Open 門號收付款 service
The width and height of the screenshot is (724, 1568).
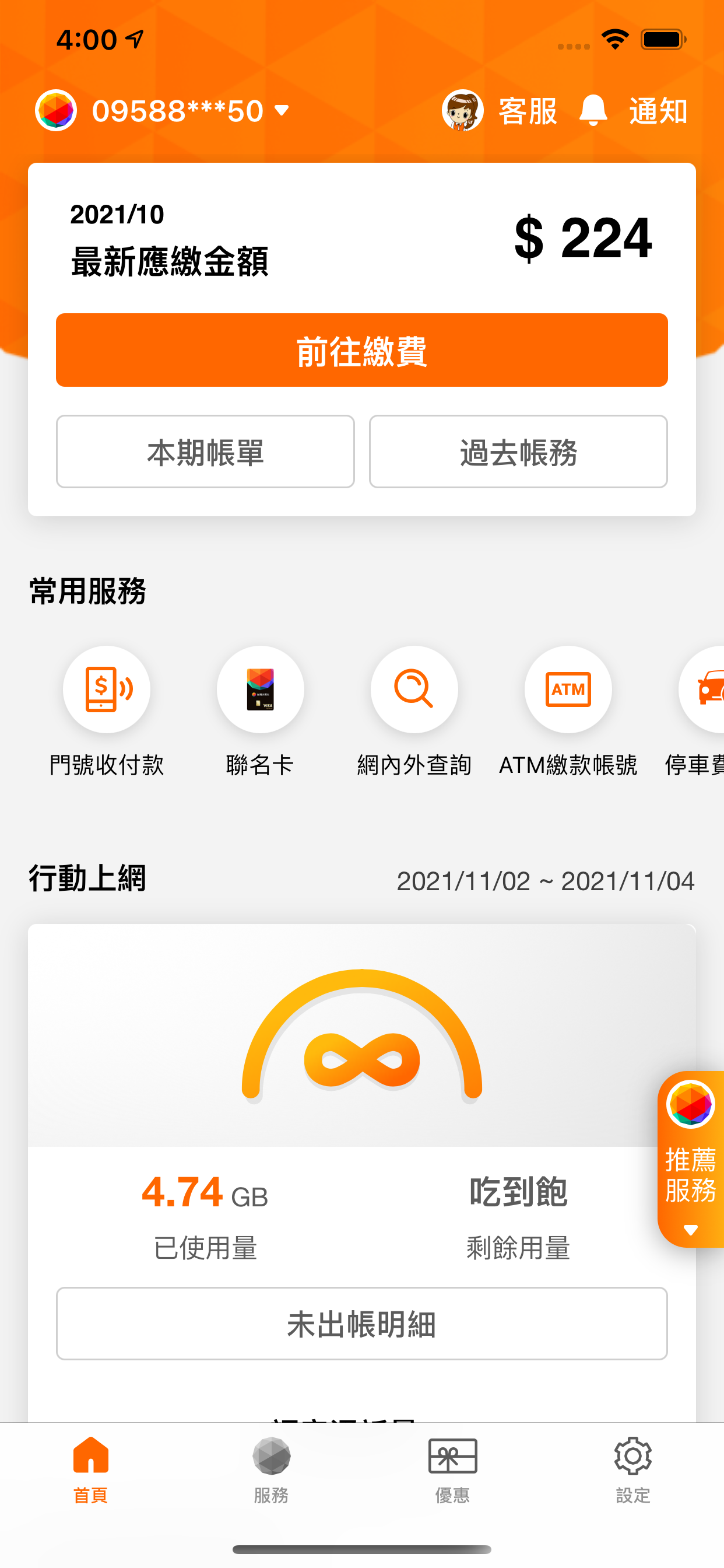(107, 689)
